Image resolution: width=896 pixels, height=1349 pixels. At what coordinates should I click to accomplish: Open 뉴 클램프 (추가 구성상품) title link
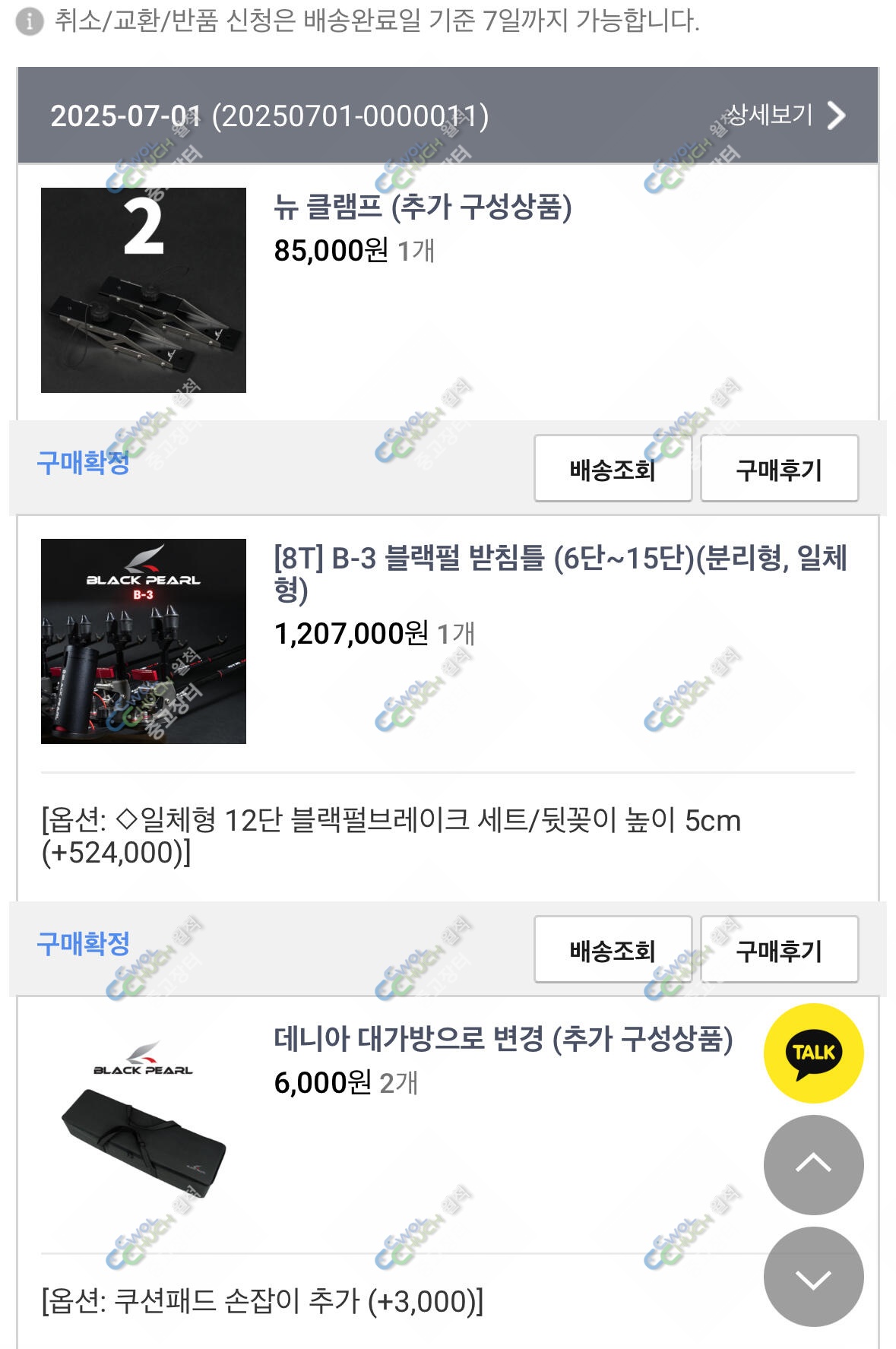click(423, 207)
